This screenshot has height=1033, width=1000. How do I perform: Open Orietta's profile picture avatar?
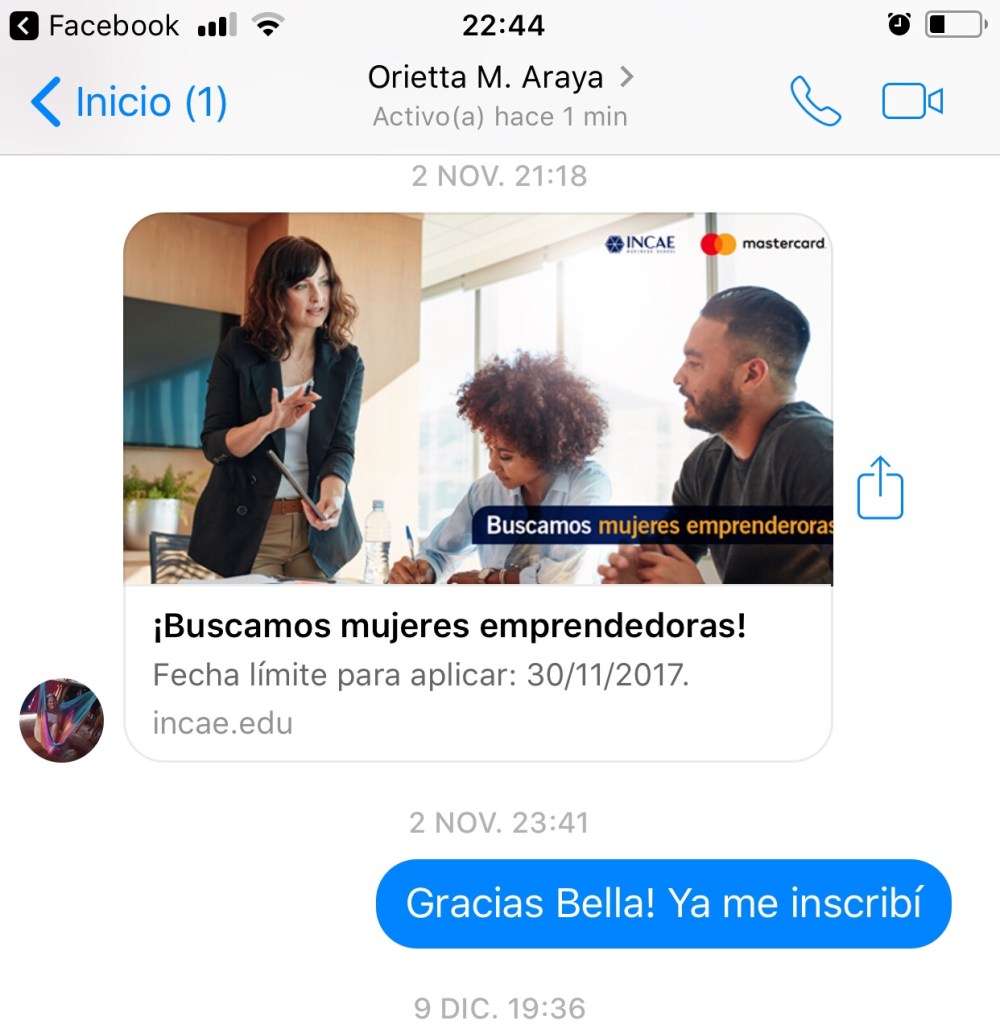point(62,720)
